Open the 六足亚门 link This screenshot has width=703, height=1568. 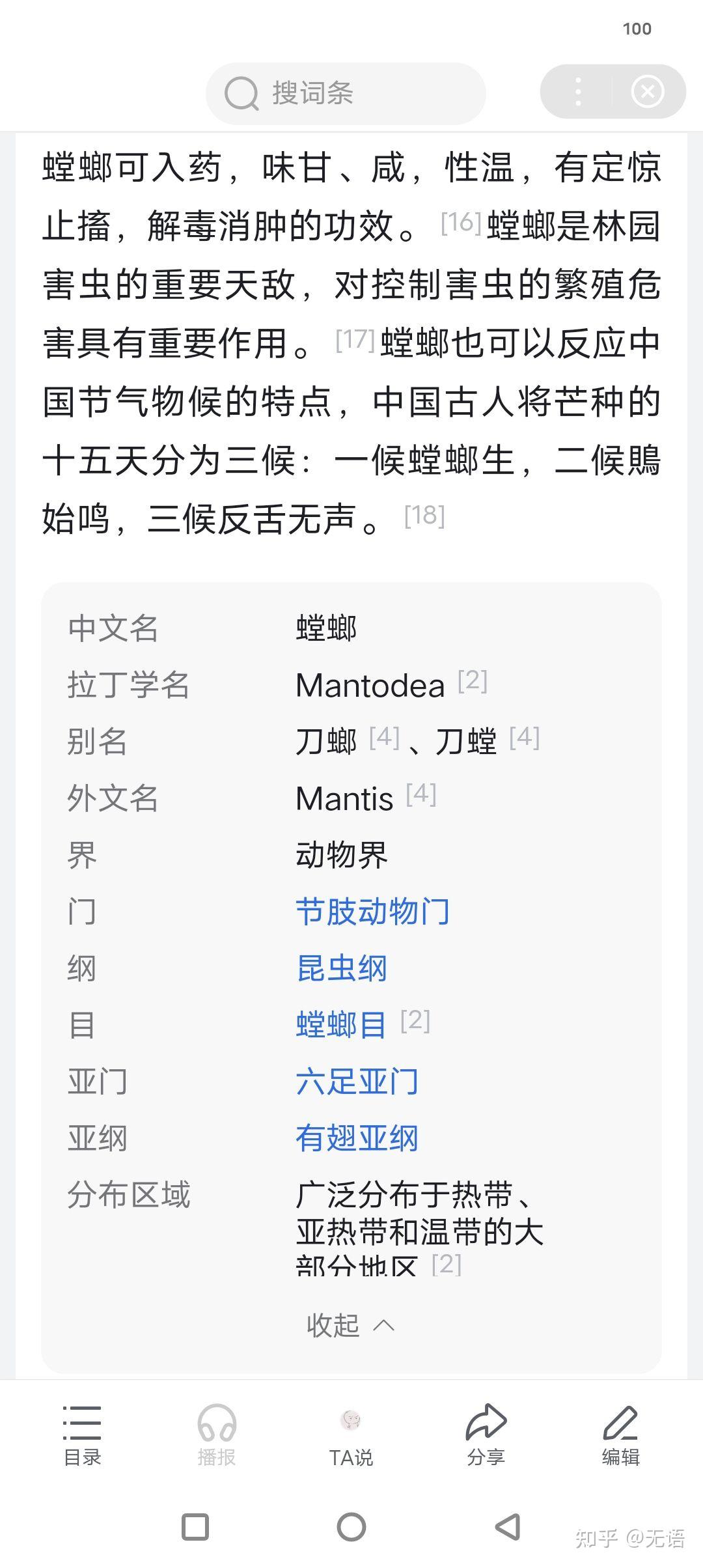point(357,1081)
